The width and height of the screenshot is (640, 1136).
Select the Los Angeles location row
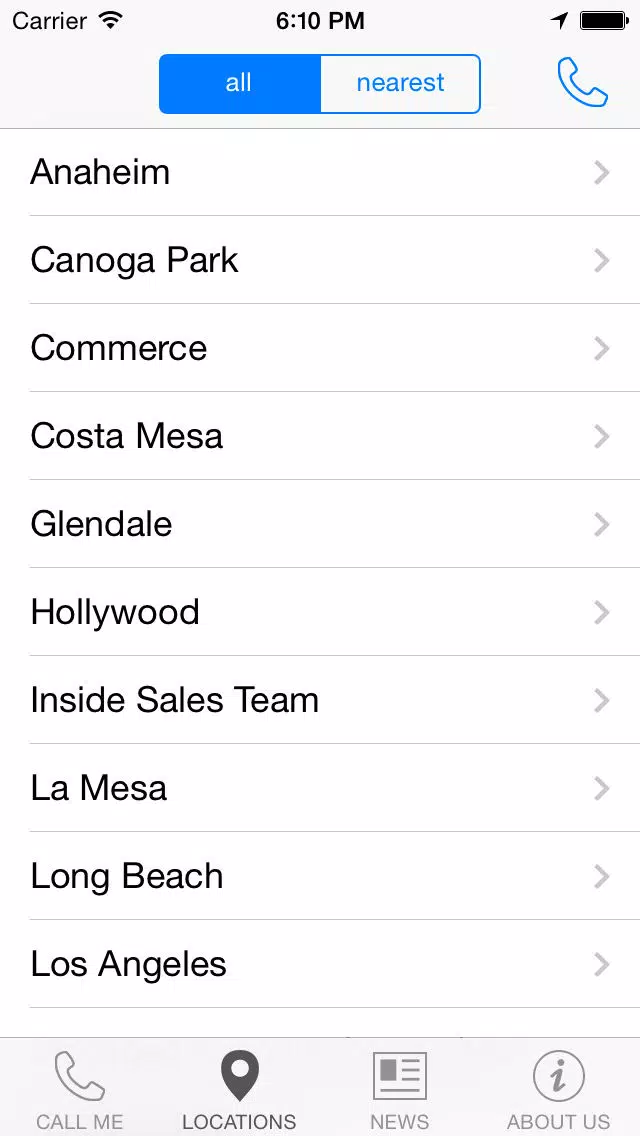pos(320,964)
